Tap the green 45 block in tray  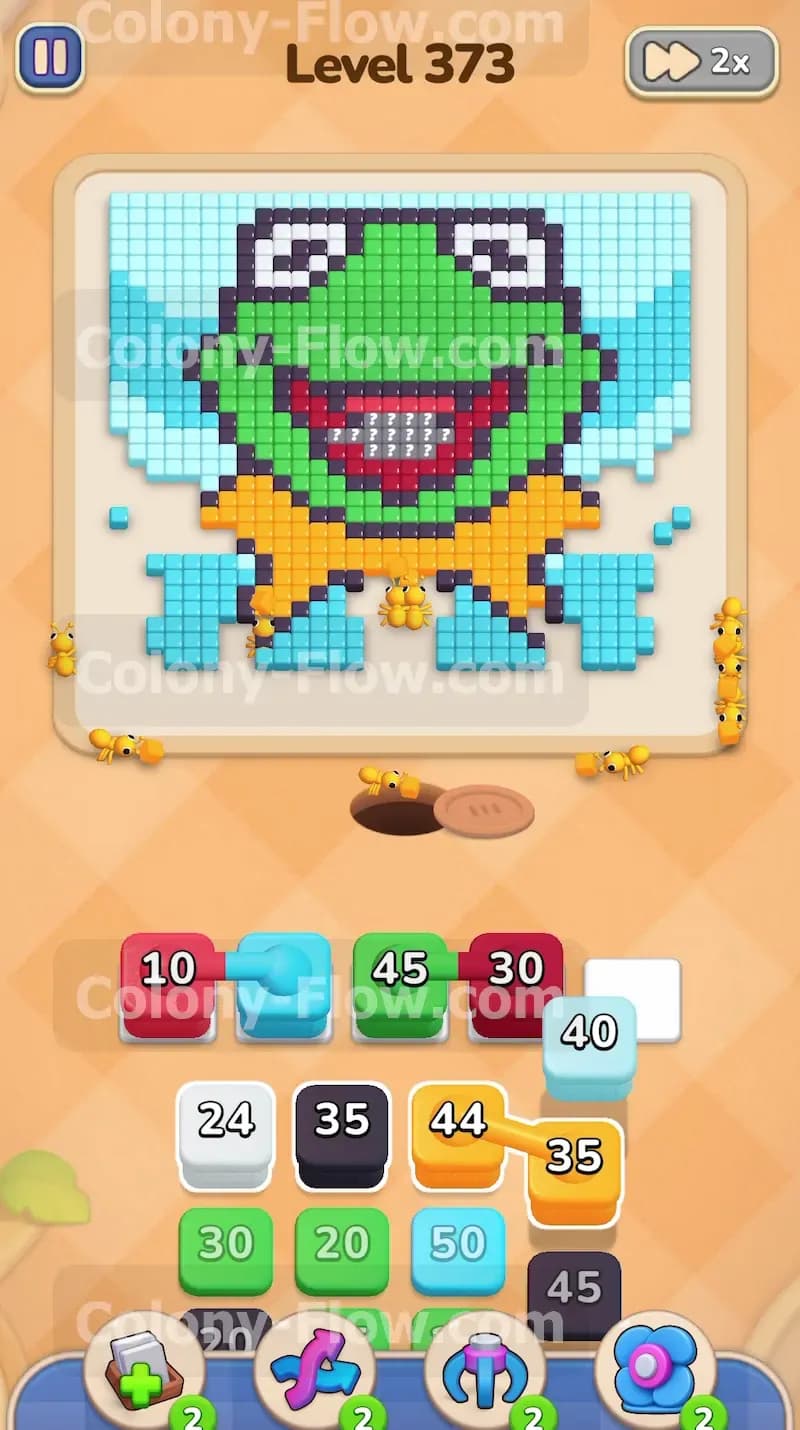pyautogui.click(x=400, y=985)
